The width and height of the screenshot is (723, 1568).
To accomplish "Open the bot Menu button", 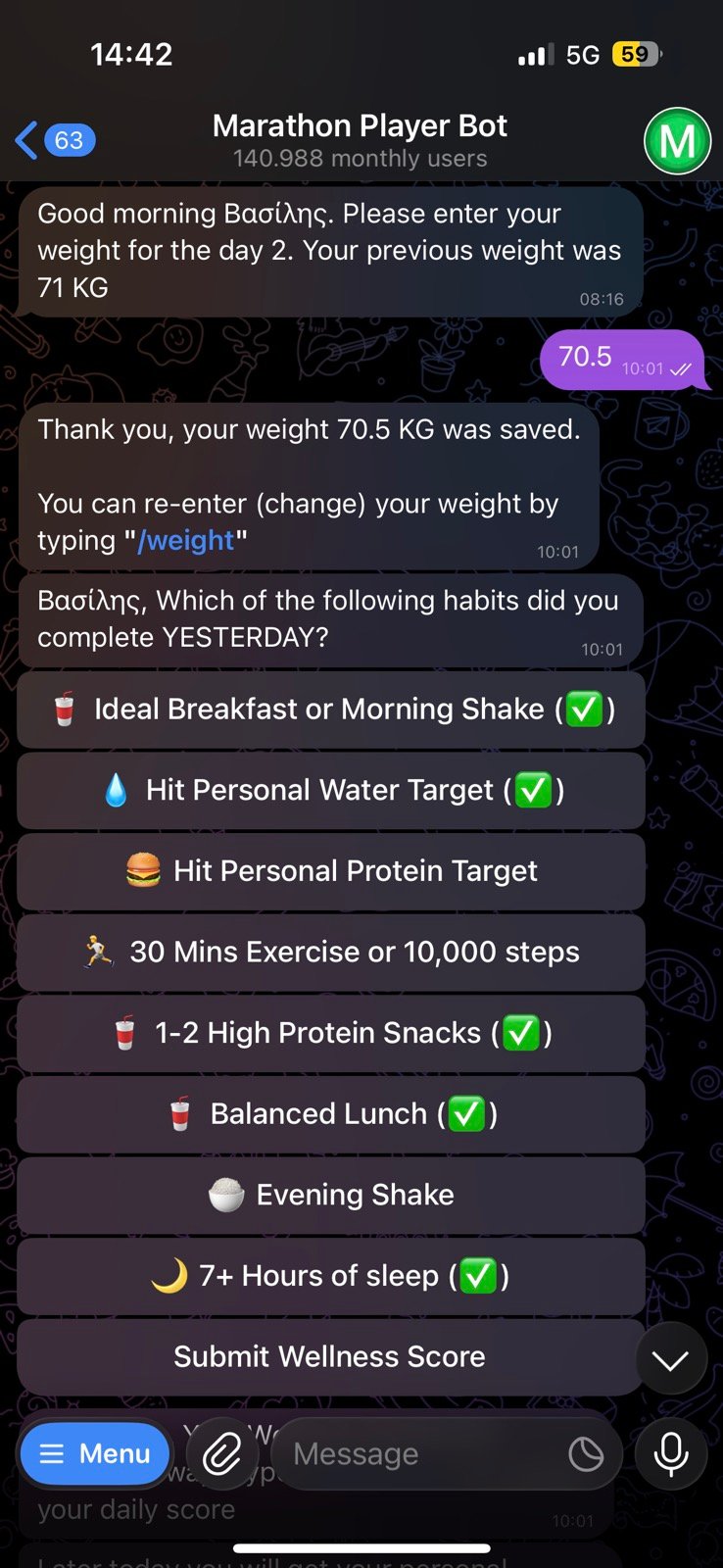I will click(x=95, y=1453).
